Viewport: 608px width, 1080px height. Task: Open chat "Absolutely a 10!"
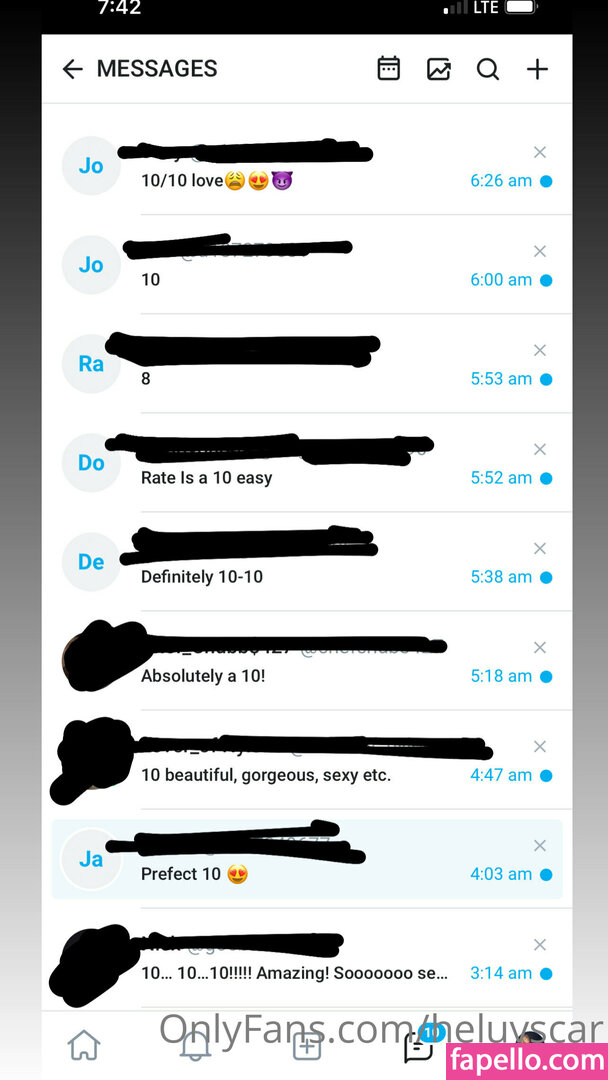[x=300, y=676]
